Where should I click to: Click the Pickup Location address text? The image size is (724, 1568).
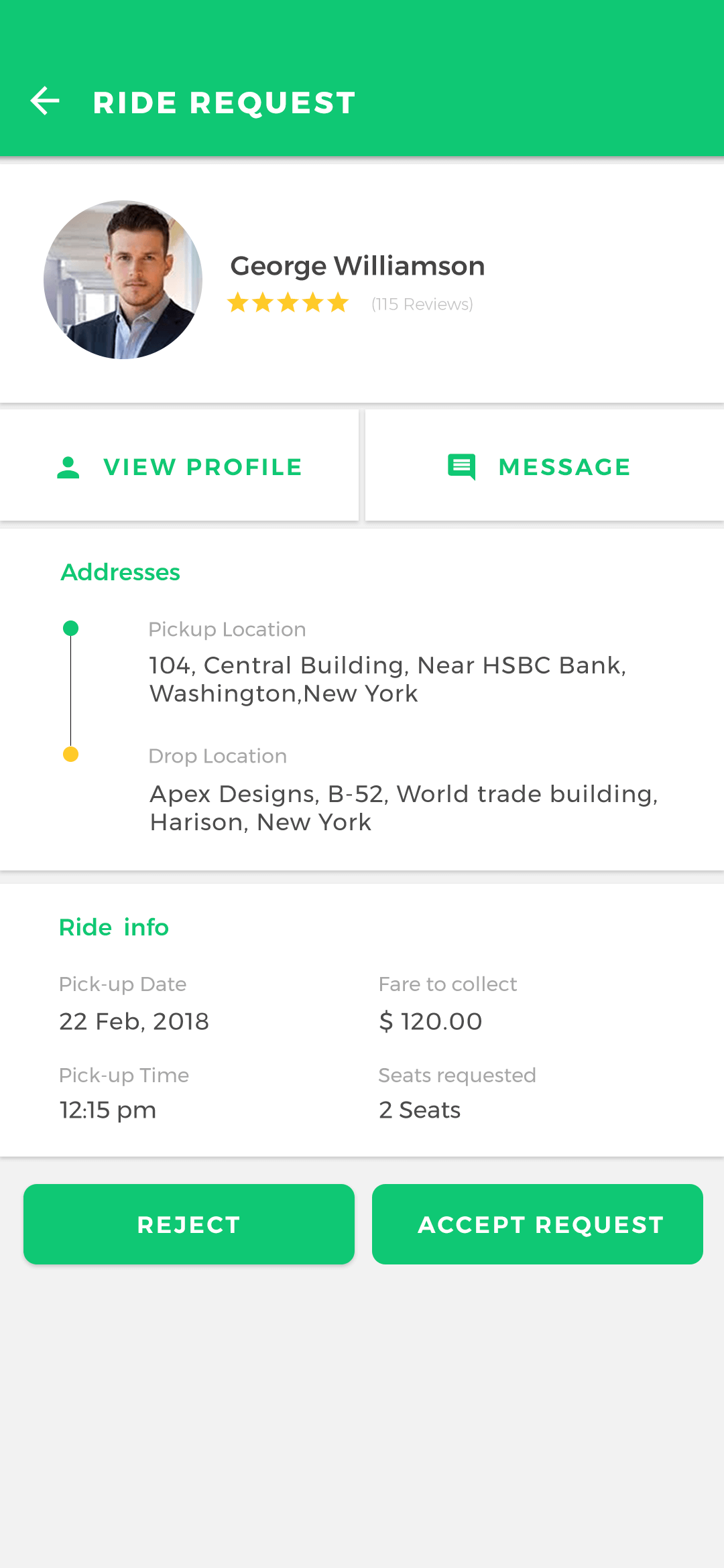pyautogui.click(x=387, y=679)
